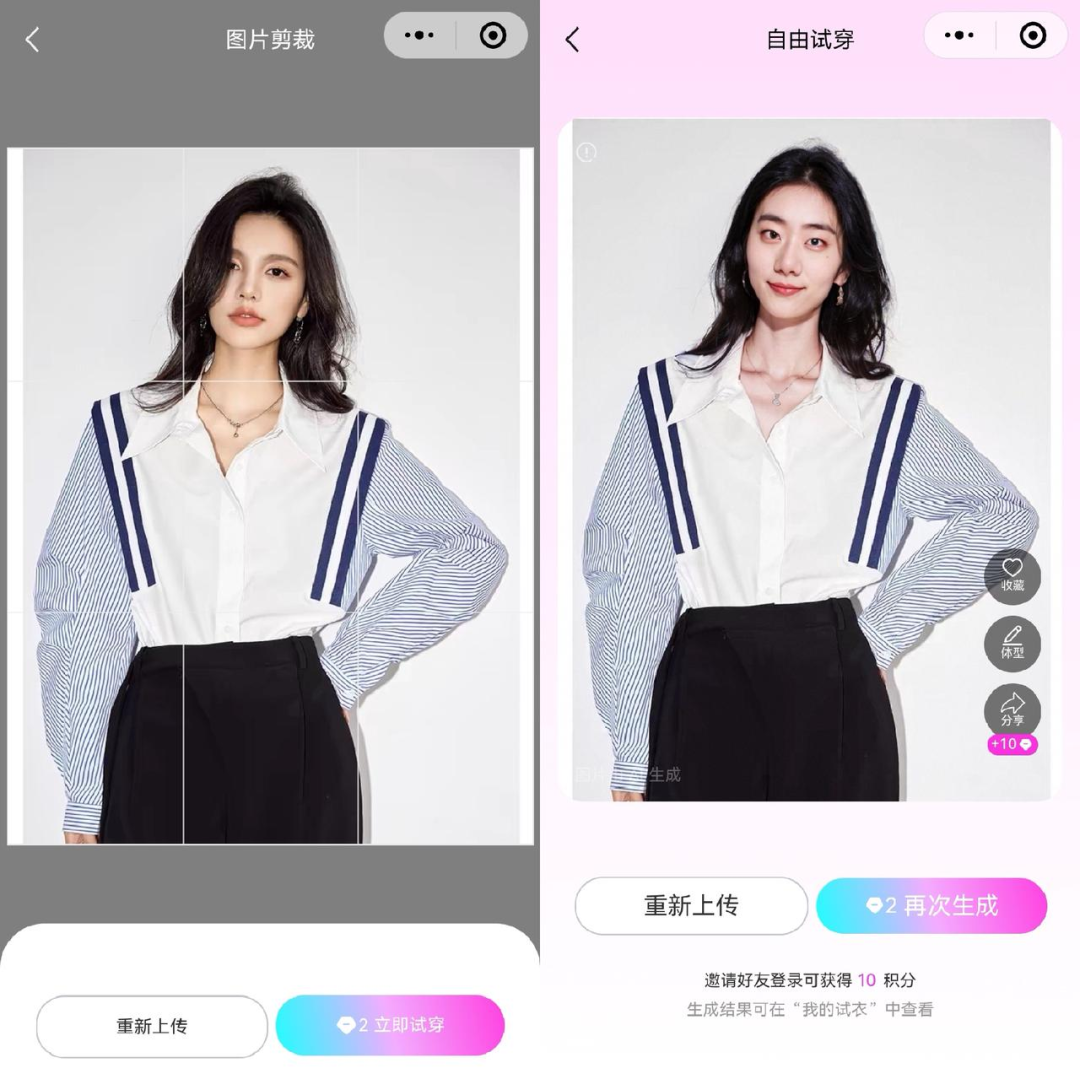The height and width of the screenshot is (1079, 1080).
Task: Open the three-dot menu on 自由试穿 screen
Action: 959,36
